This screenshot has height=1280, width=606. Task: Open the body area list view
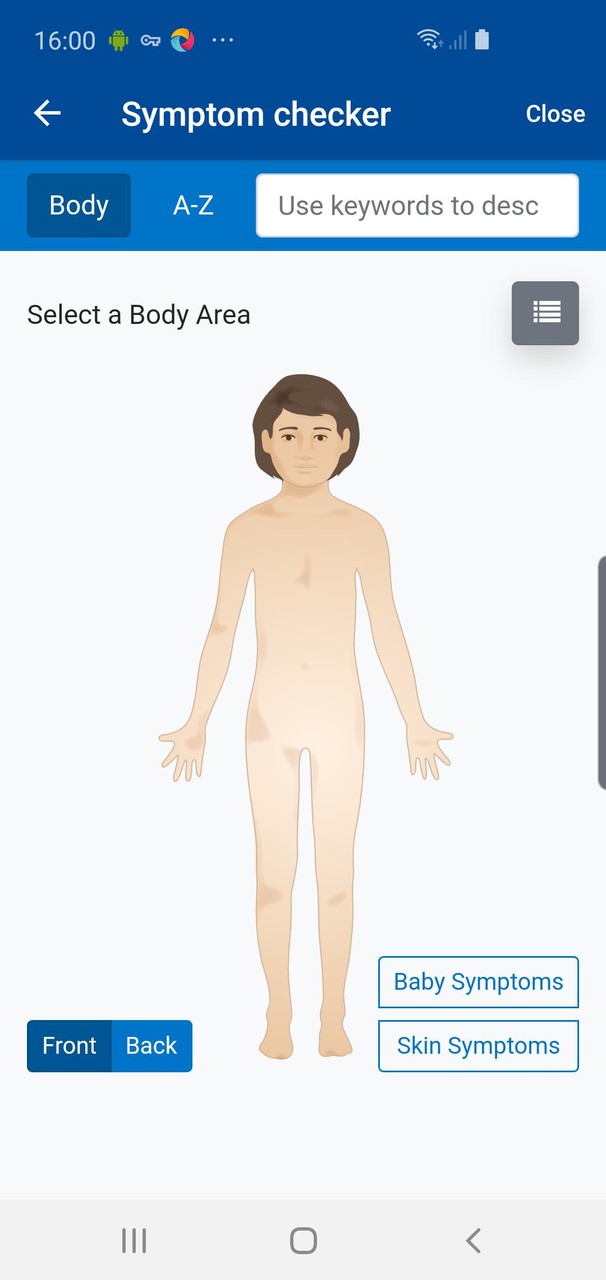coord(545,313)
